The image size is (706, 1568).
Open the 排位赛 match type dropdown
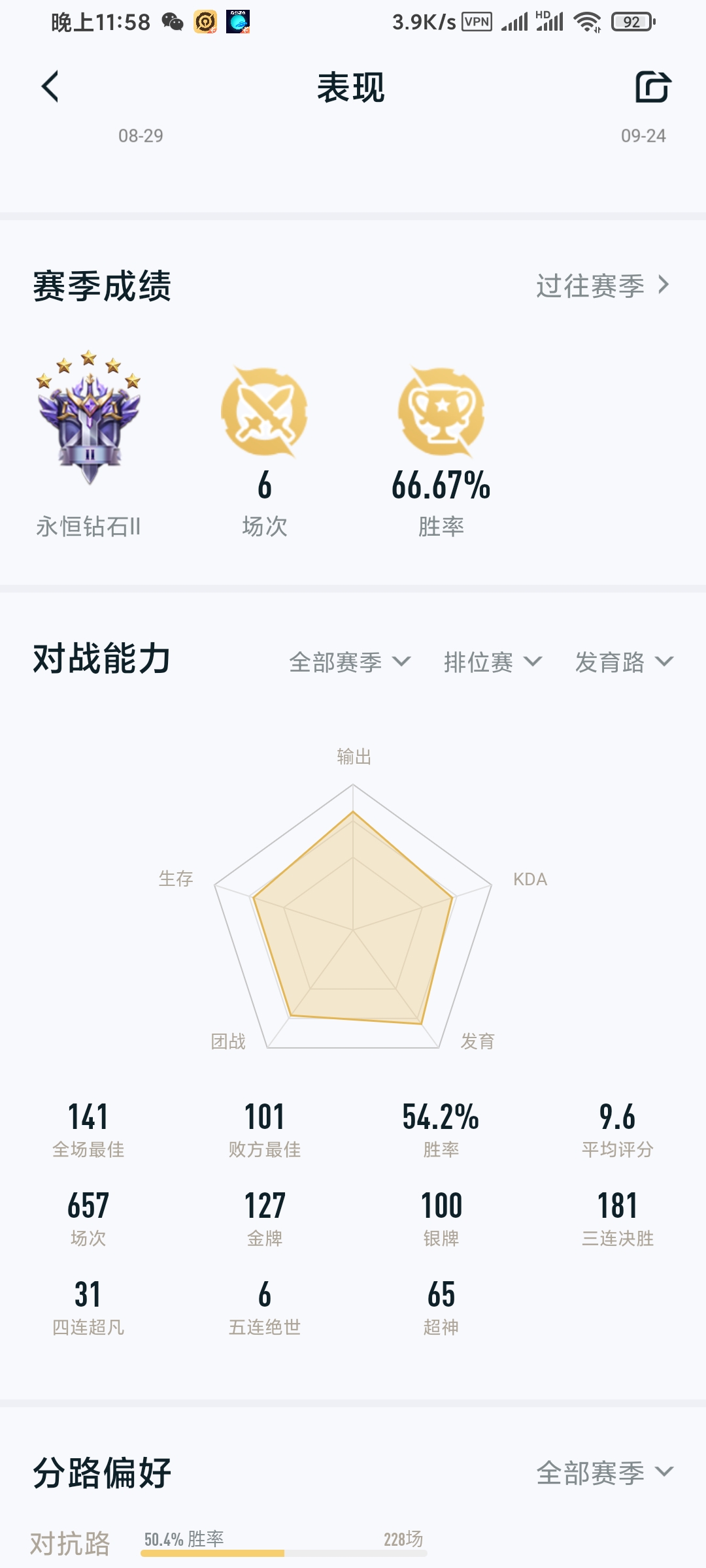coord(494,662)
